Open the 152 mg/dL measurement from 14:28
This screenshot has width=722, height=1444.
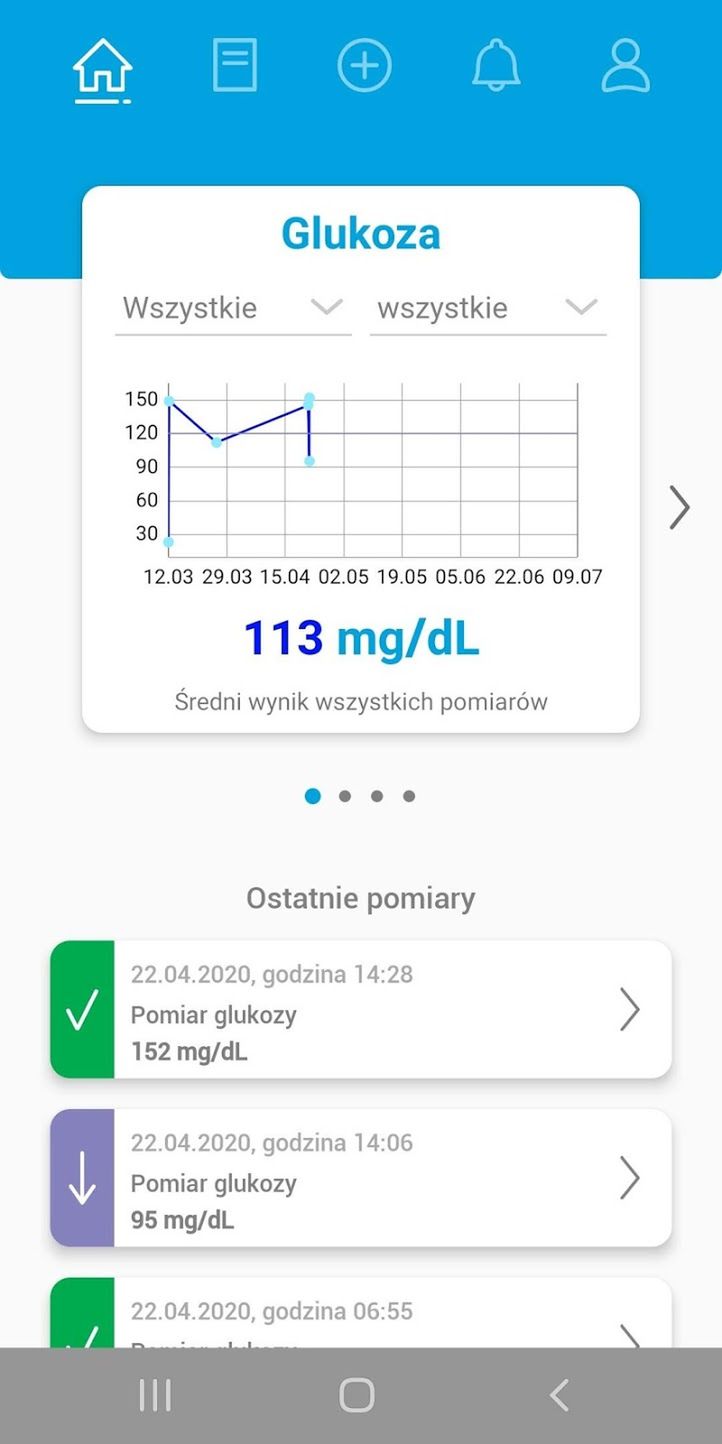(x=361, y=1009)
